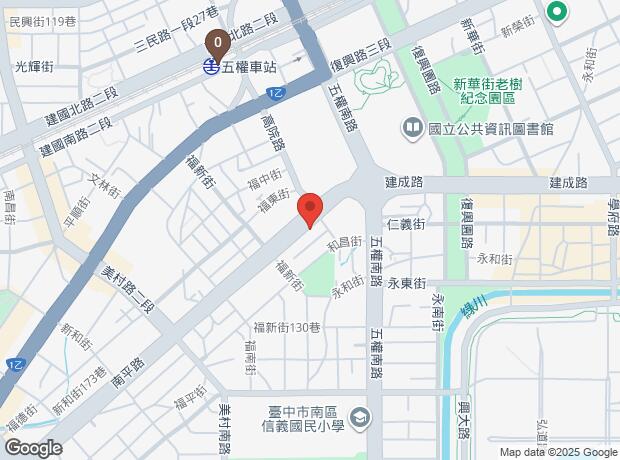
Task: Open the 國立公共資訊圖書館 library place icon
Action: point(412,129)
